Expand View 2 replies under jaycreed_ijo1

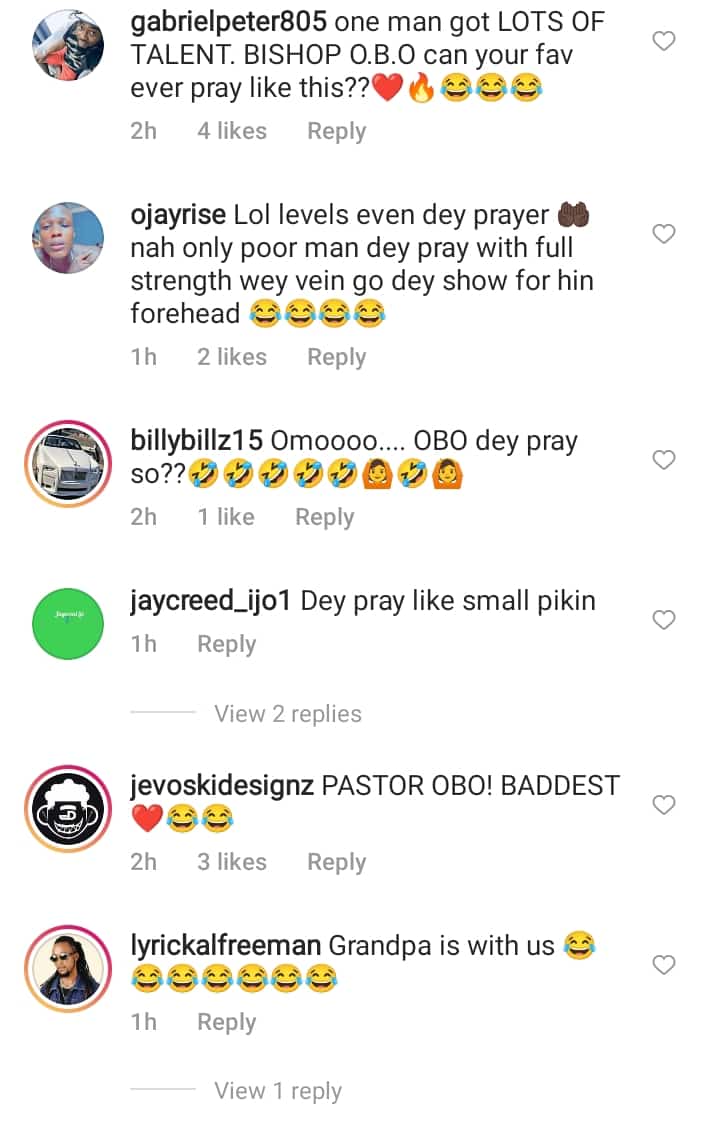click(x=287, y=714)
